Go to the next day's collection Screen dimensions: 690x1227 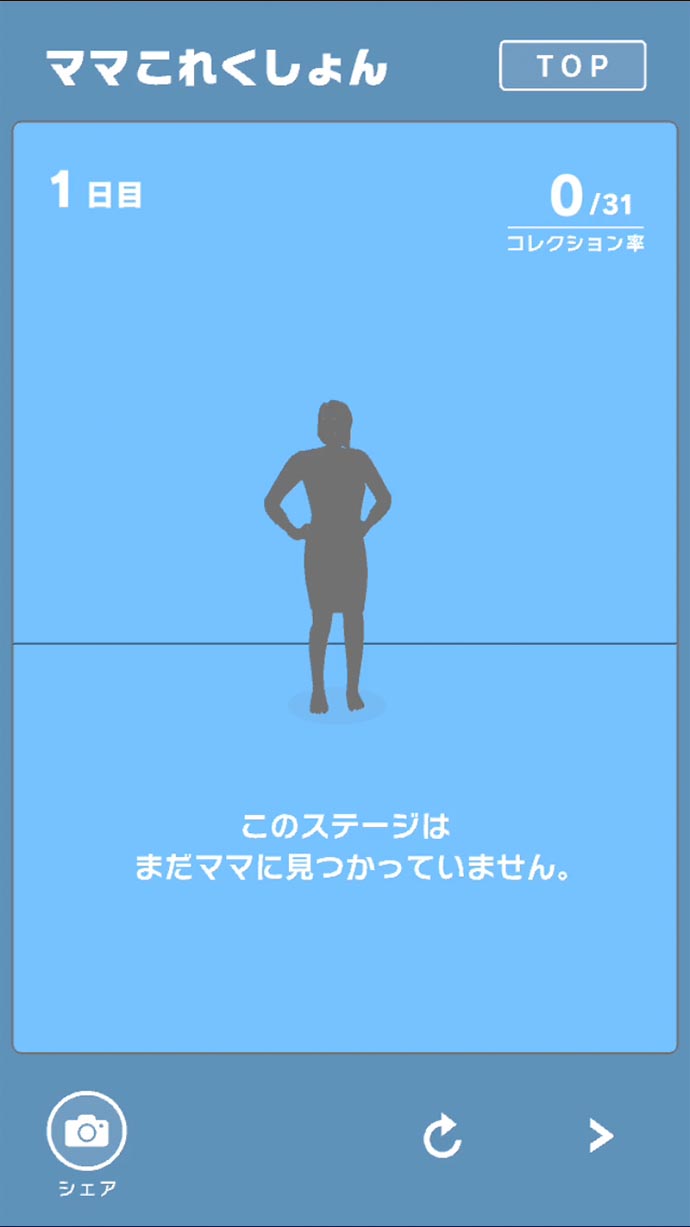click(600, 1135)
